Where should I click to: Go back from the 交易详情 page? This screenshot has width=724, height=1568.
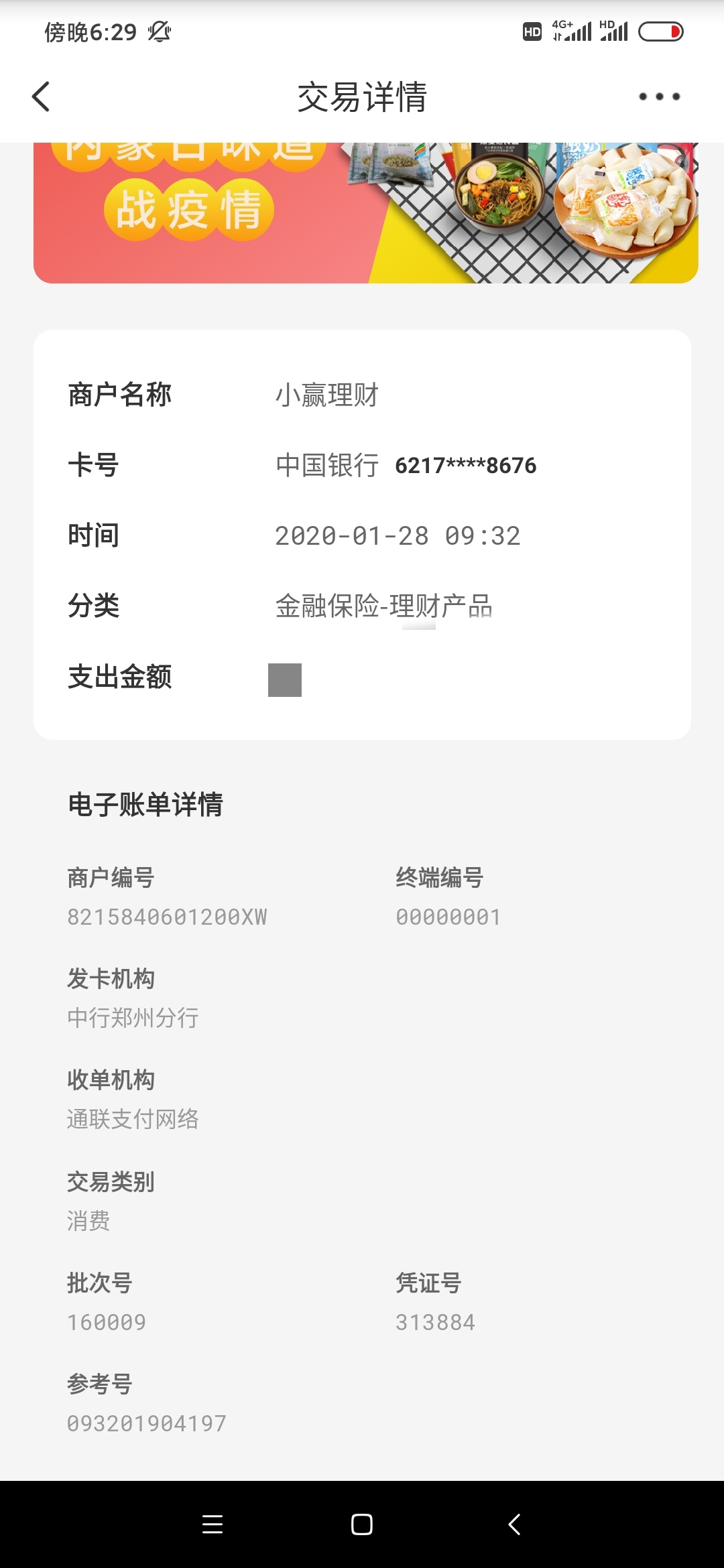coord(41,96)
